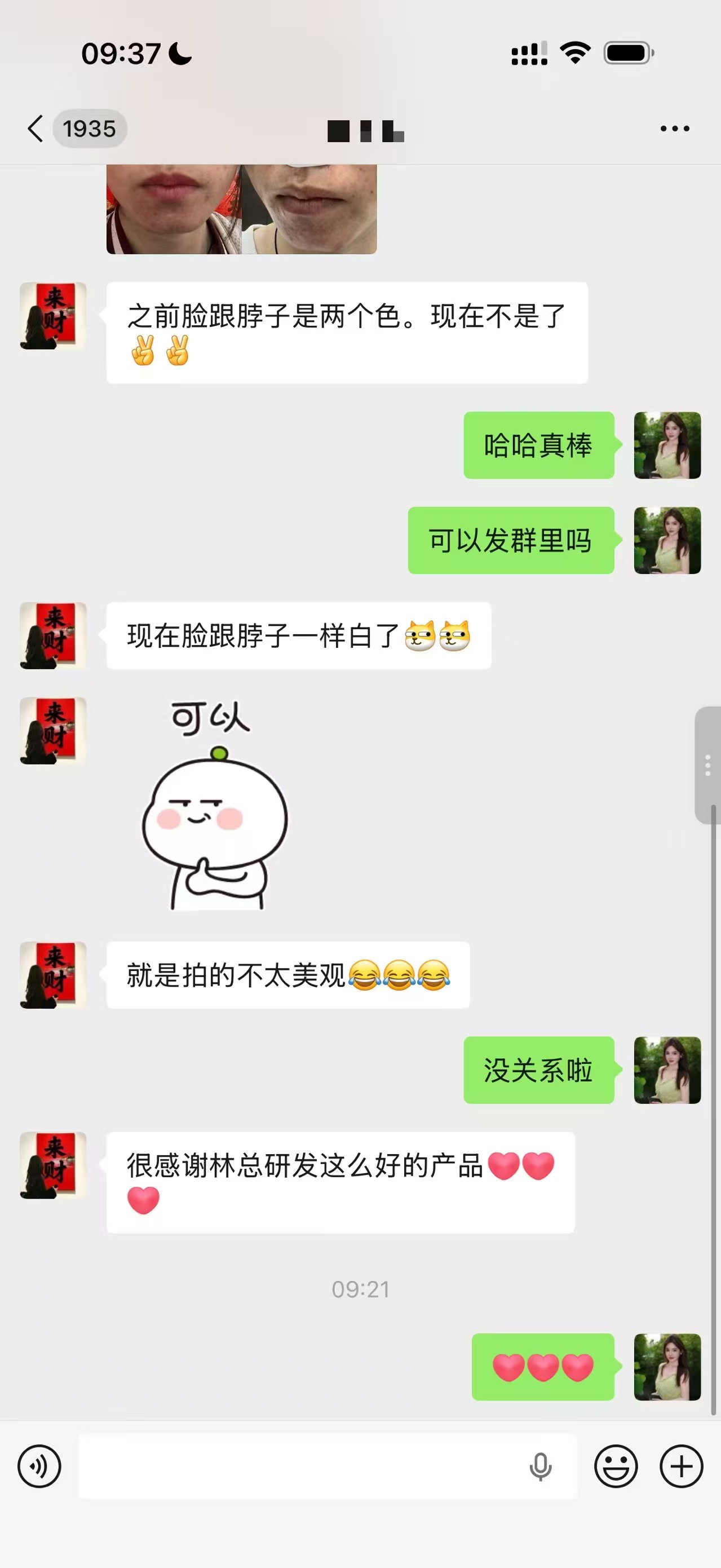Switch to voice message input
The image size is (721, 1568).
39,1467
